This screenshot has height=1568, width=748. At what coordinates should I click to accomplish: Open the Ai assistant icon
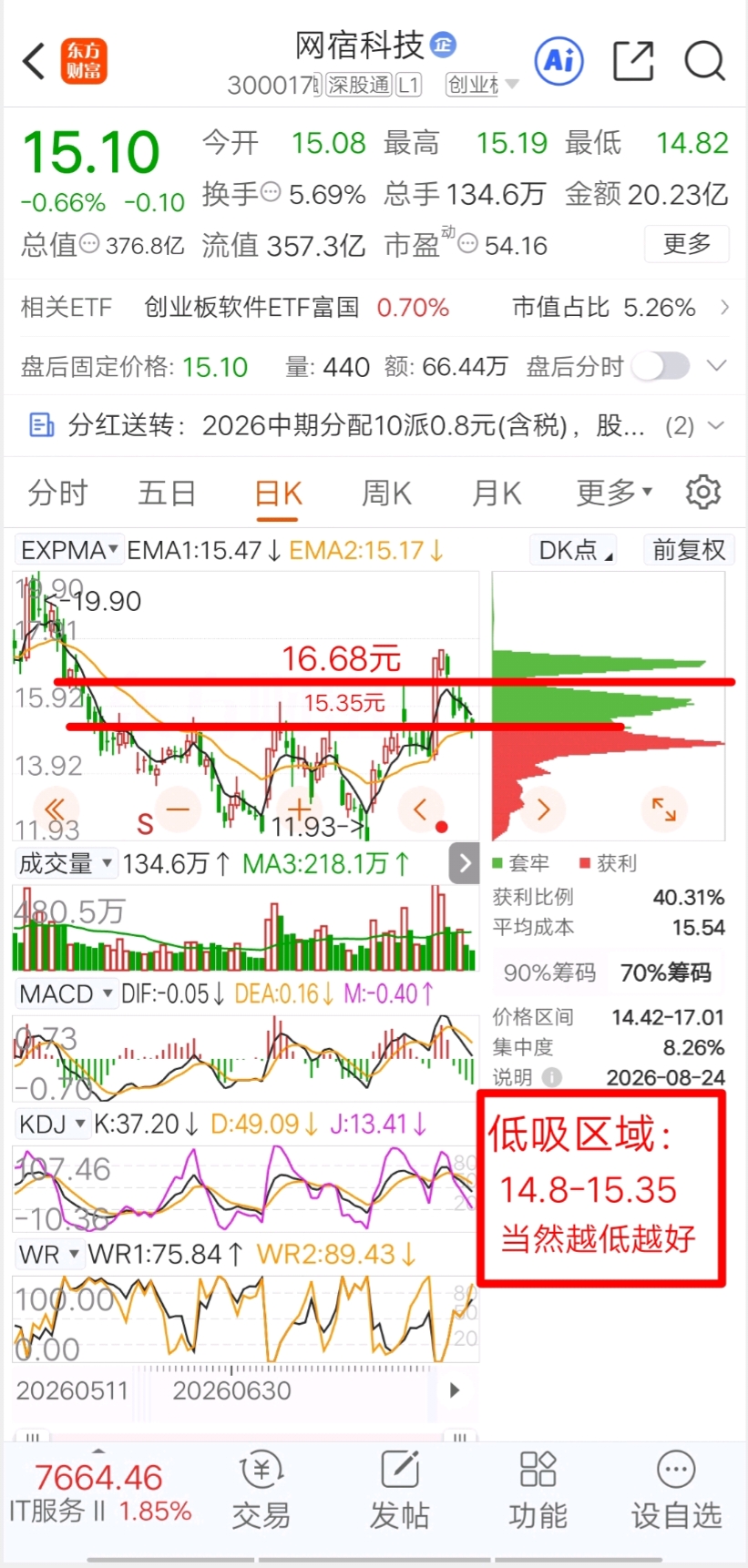click(x=559, y=61)
